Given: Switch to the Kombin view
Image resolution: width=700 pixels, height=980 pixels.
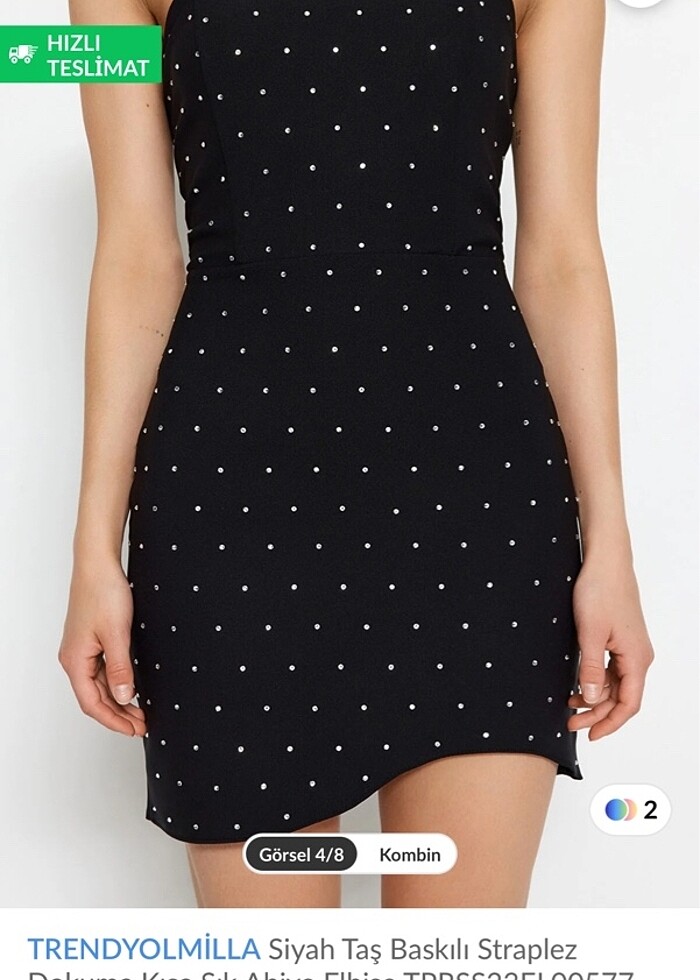Looking at the screenshot, I should point(409,854).
